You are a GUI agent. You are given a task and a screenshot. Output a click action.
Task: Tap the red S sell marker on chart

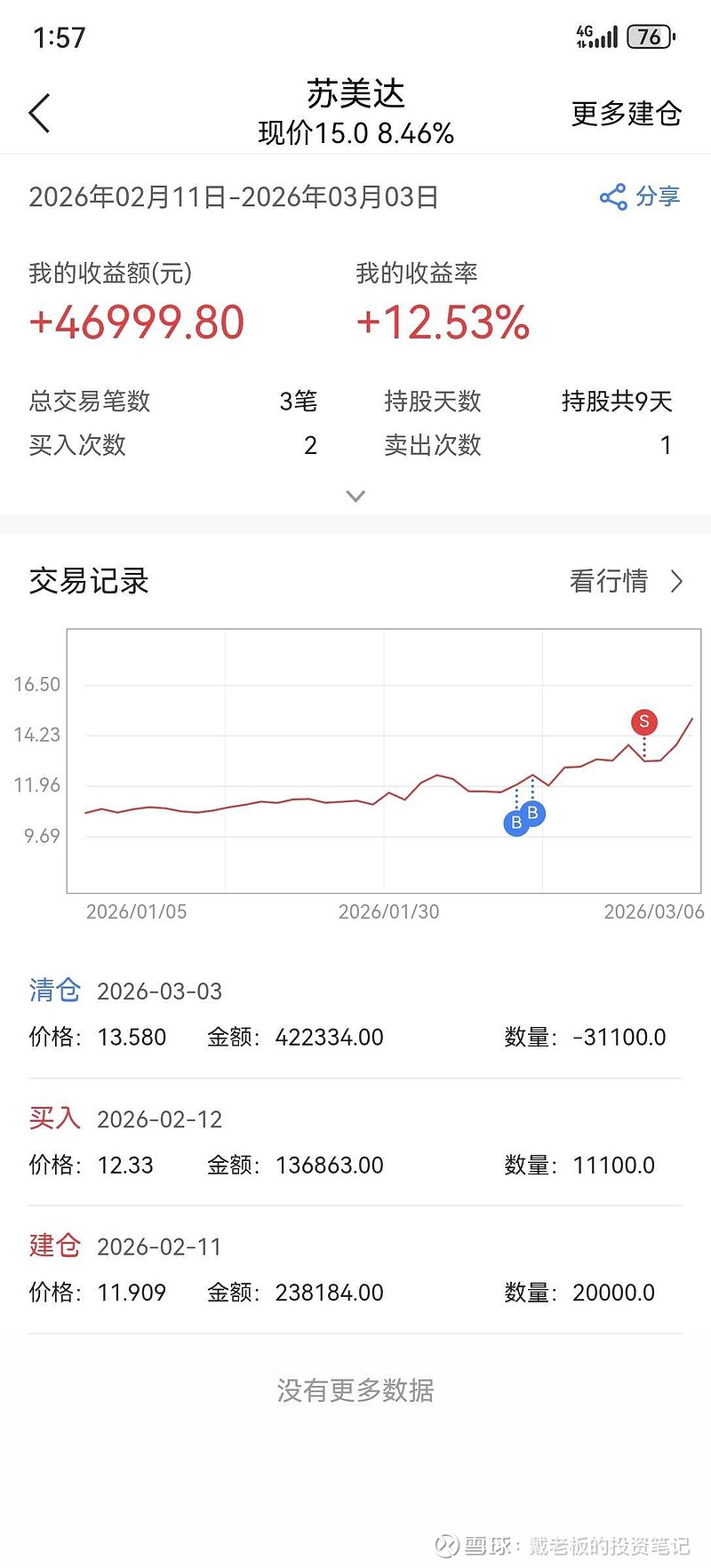click(643, 722)
